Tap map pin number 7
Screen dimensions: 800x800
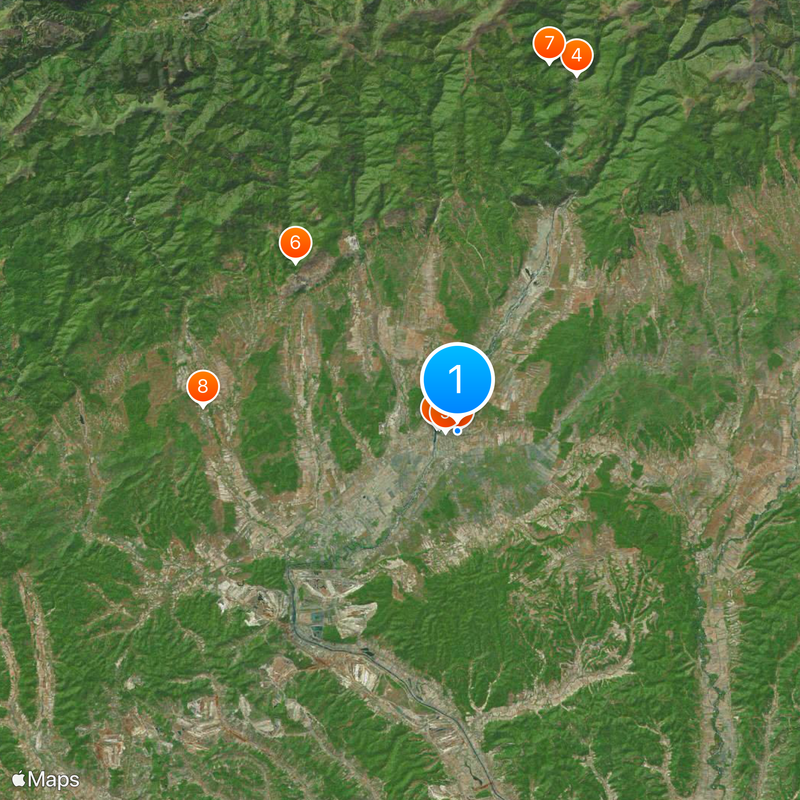point(548,44)
